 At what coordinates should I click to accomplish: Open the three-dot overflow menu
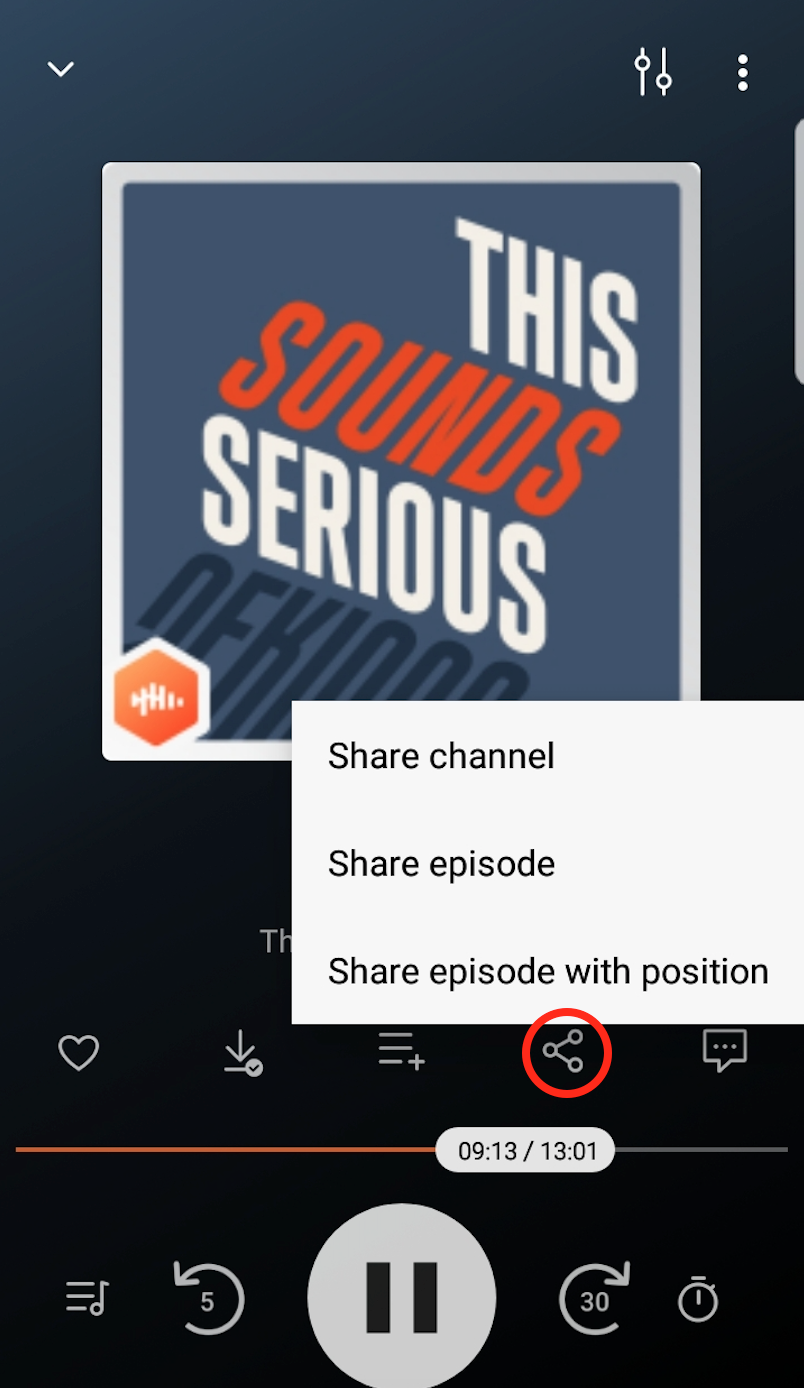click(x=742, y=72)
